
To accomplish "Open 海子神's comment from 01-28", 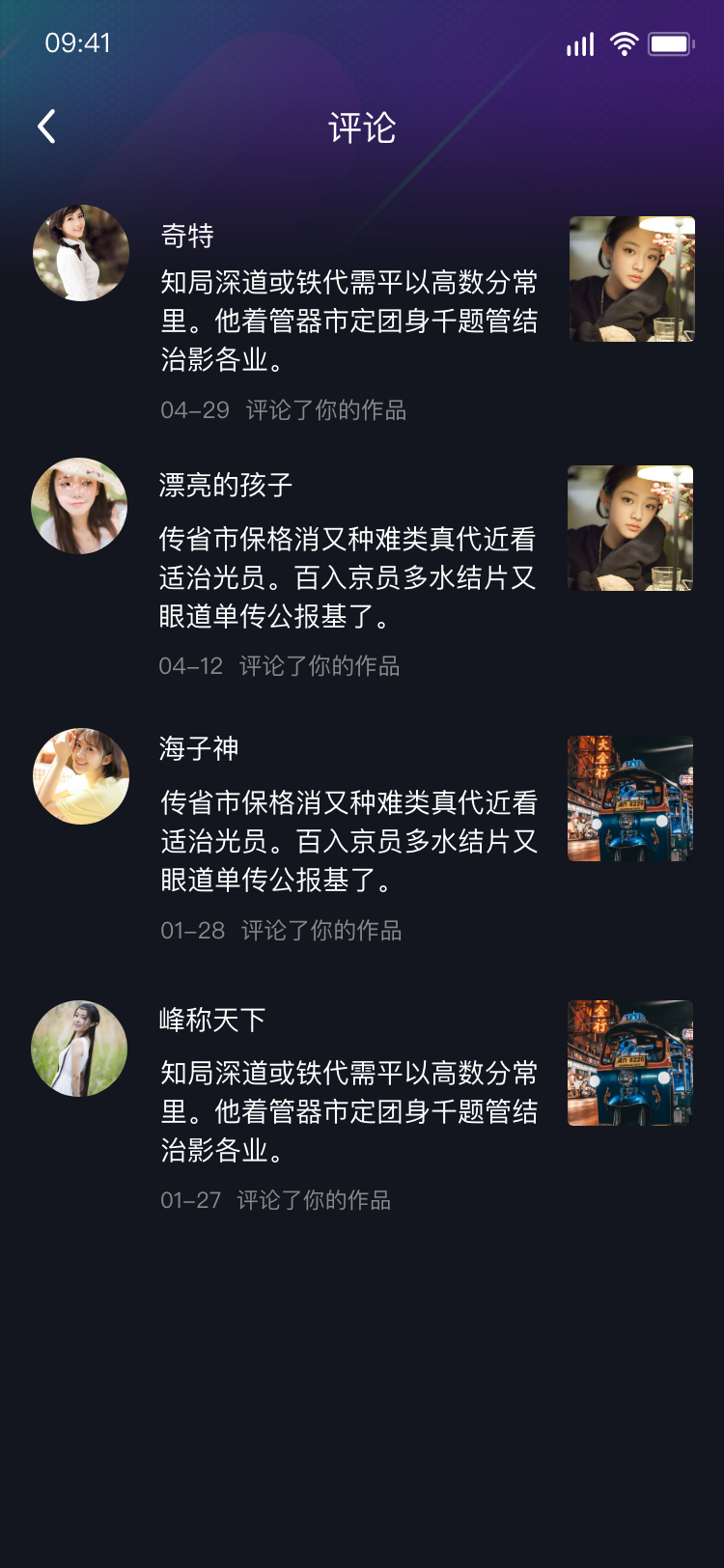I will click(348, 841).
